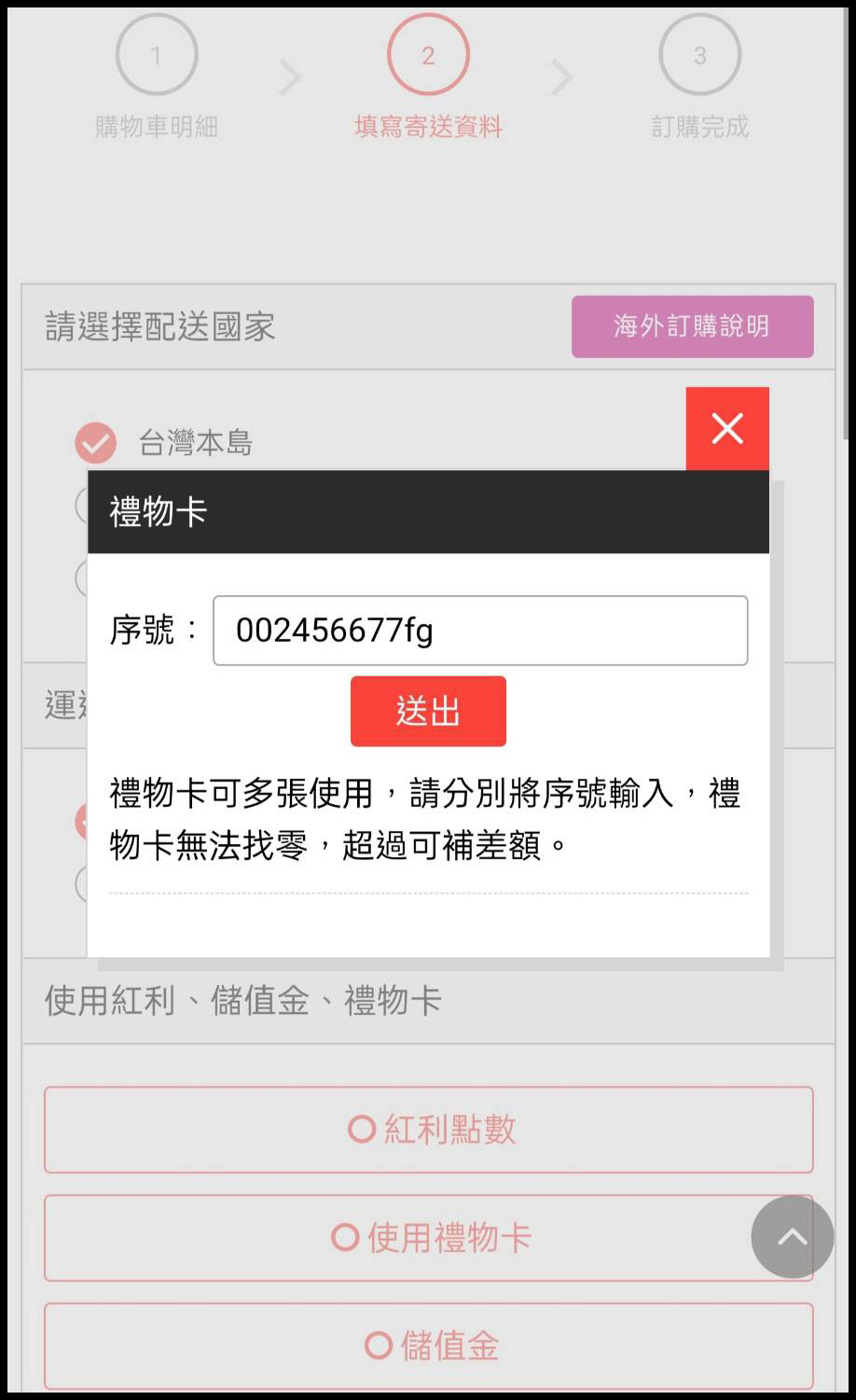Viewport: 856px width, 1400px height.
Task: Go to step 1 購物車明細
Action: 156,54
